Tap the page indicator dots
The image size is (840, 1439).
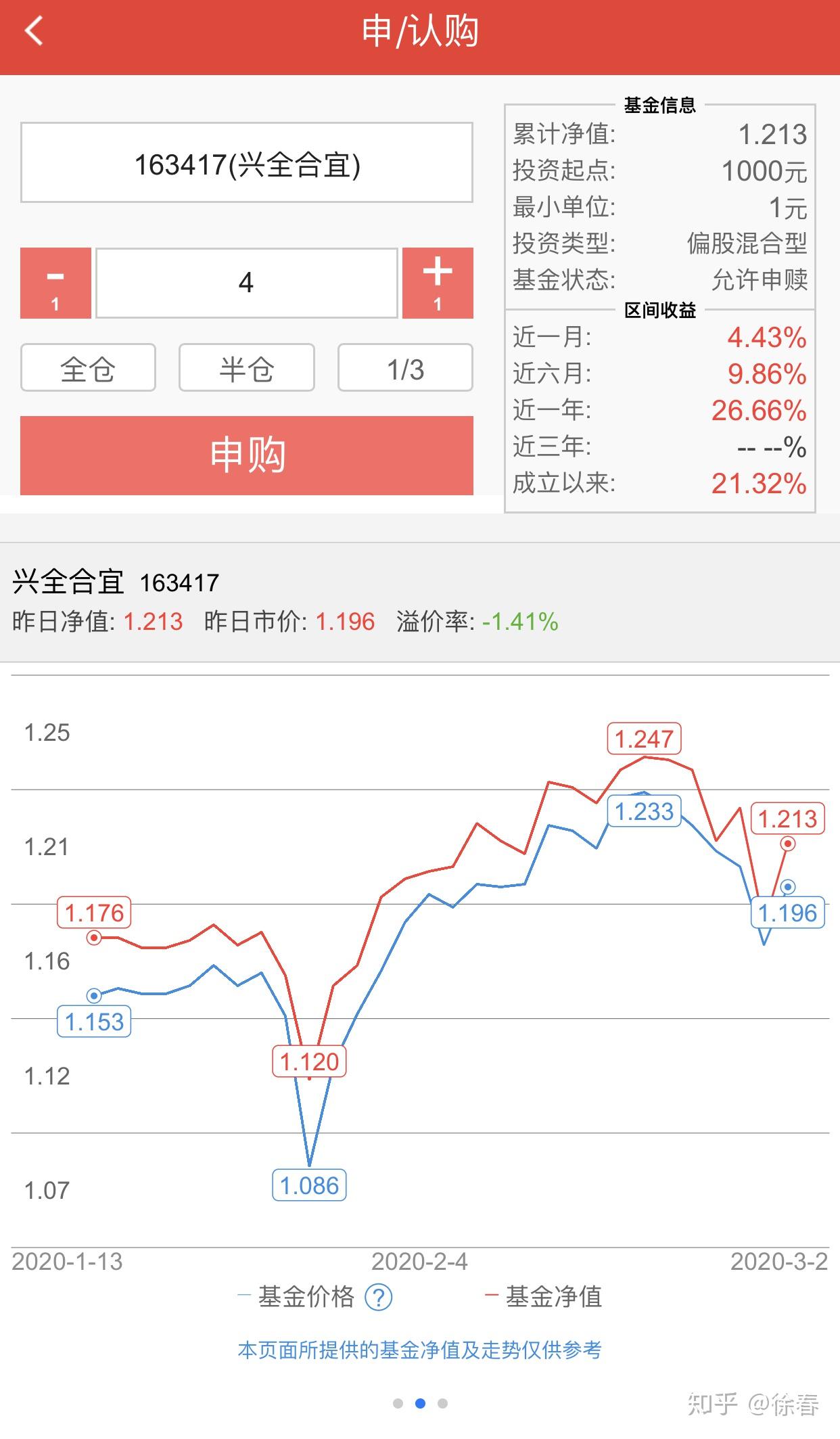[420, 1403]
